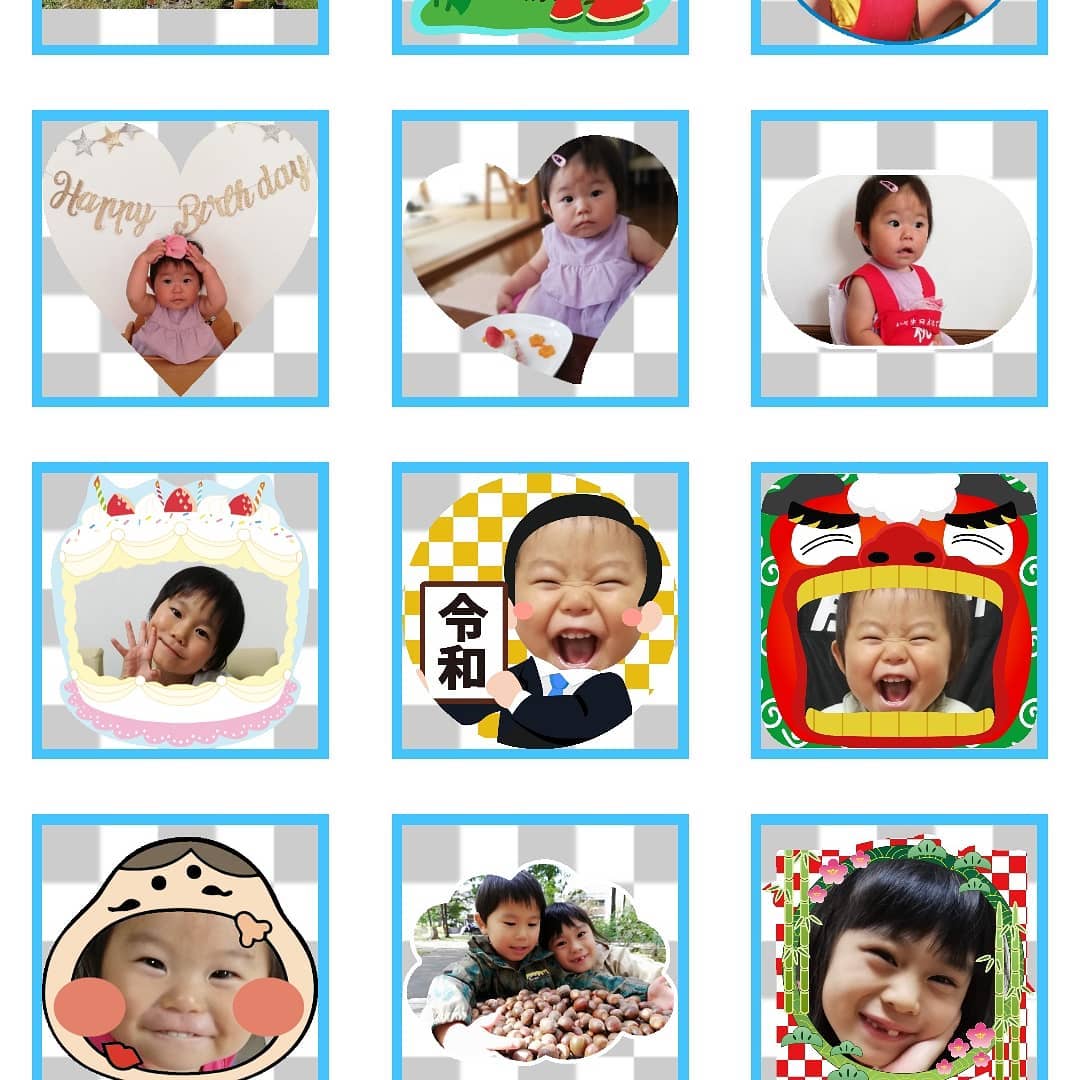This screenshot has height=1080, width=1080.
Task: Open the Happy Birthday heart sticker
Action: (x=180, y=258)
